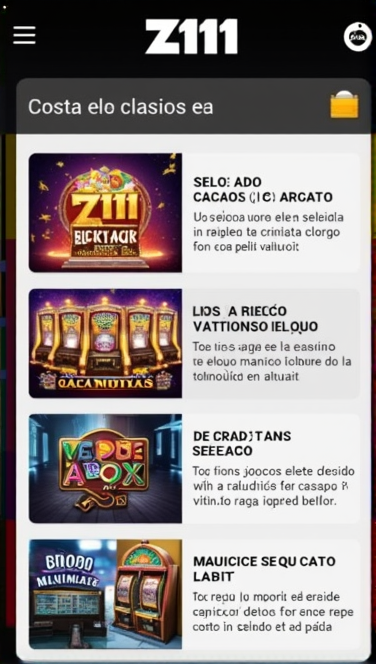This screenshot has width=376, height=664.
Task: Open the hamburger drawer menu
Action: (24, 35)
